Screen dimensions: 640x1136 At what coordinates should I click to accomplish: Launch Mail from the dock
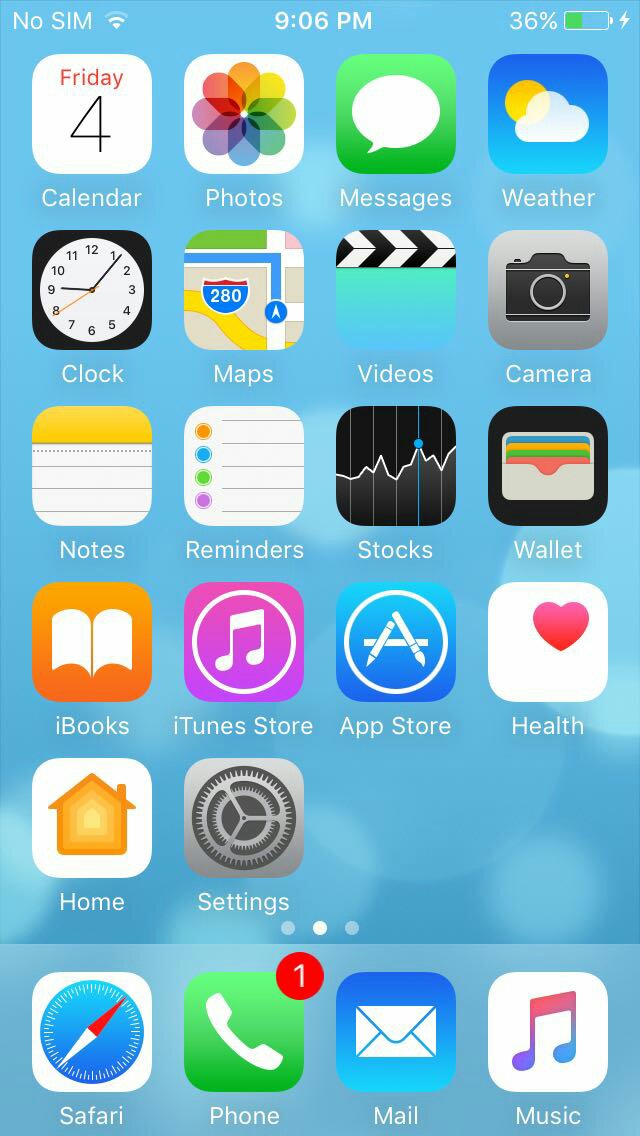pos(396,1032)
